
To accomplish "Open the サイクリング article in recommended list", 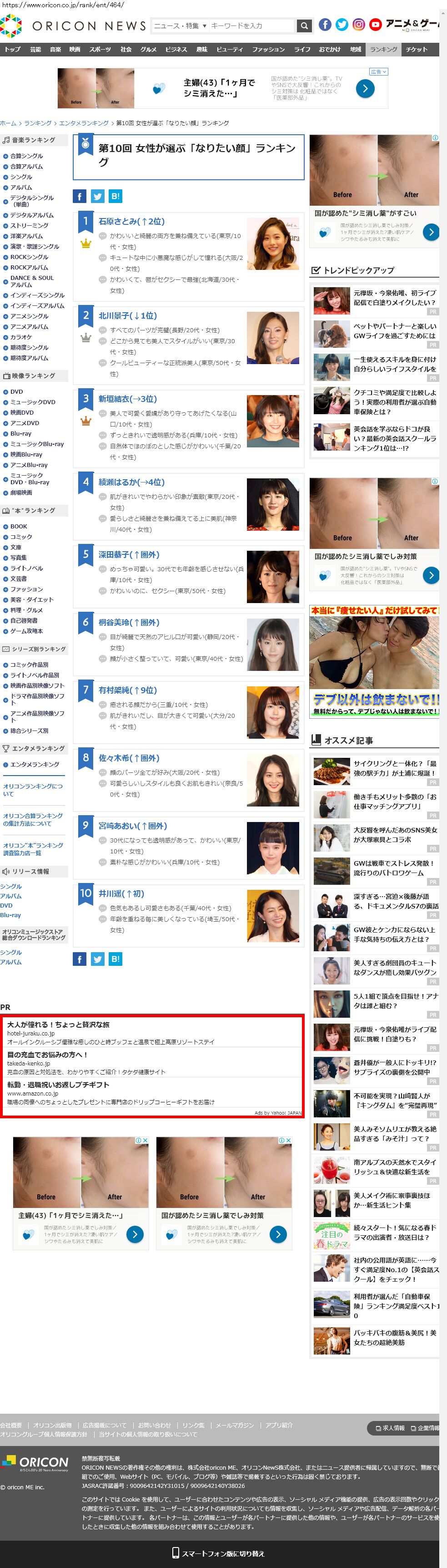I will pos(394,768).
